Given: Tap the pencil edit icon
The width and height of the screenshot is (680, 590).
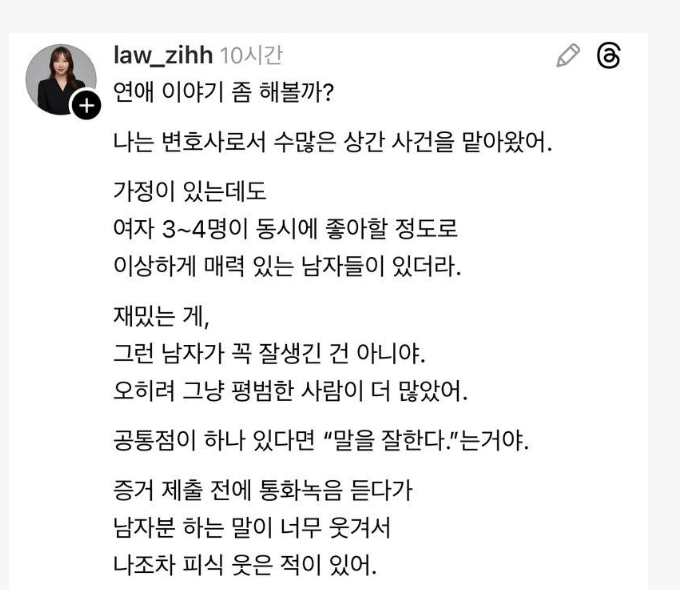Looking at the screenshot, I should (568, 57).
